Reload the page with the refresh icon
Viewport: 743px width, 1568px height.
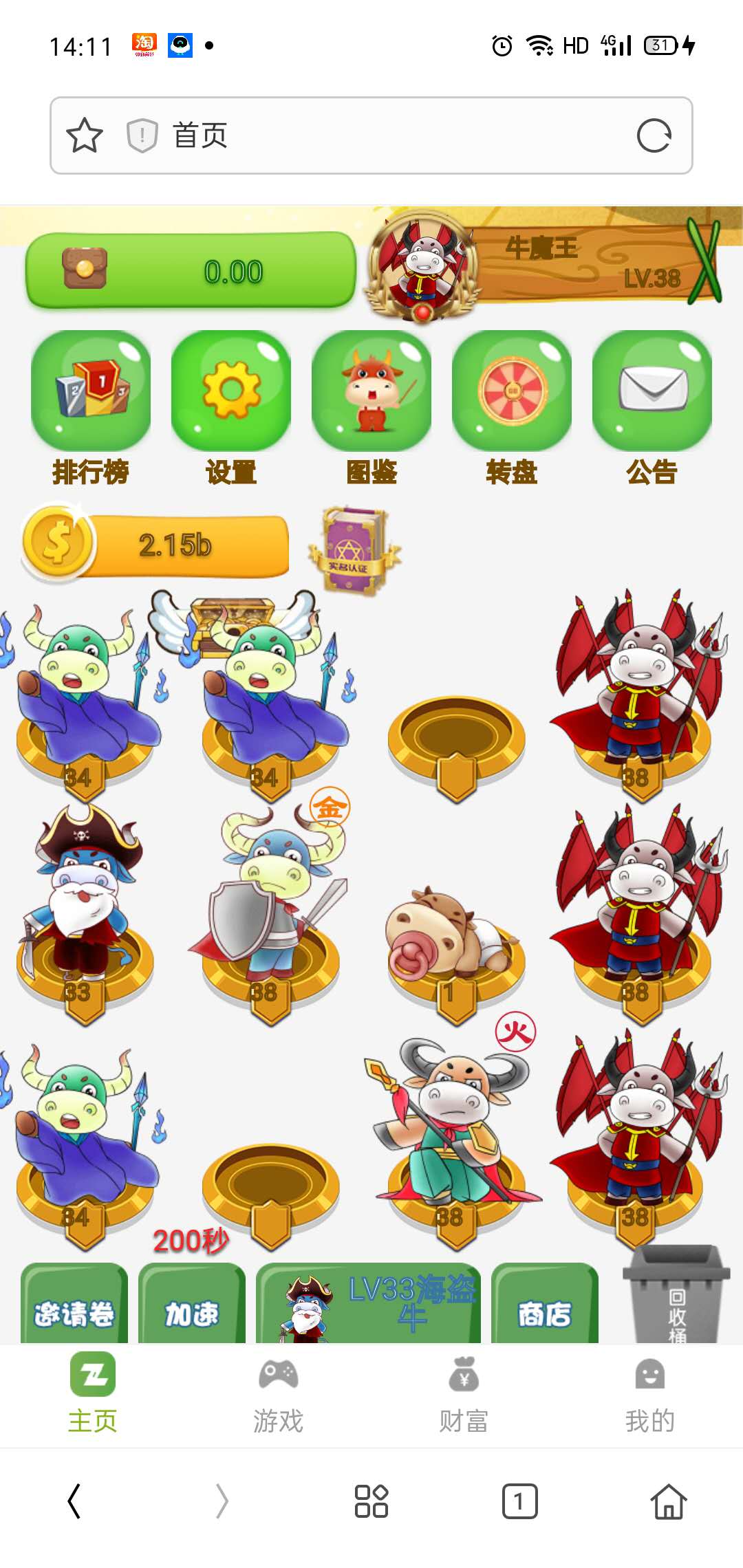tap(653, 135)
